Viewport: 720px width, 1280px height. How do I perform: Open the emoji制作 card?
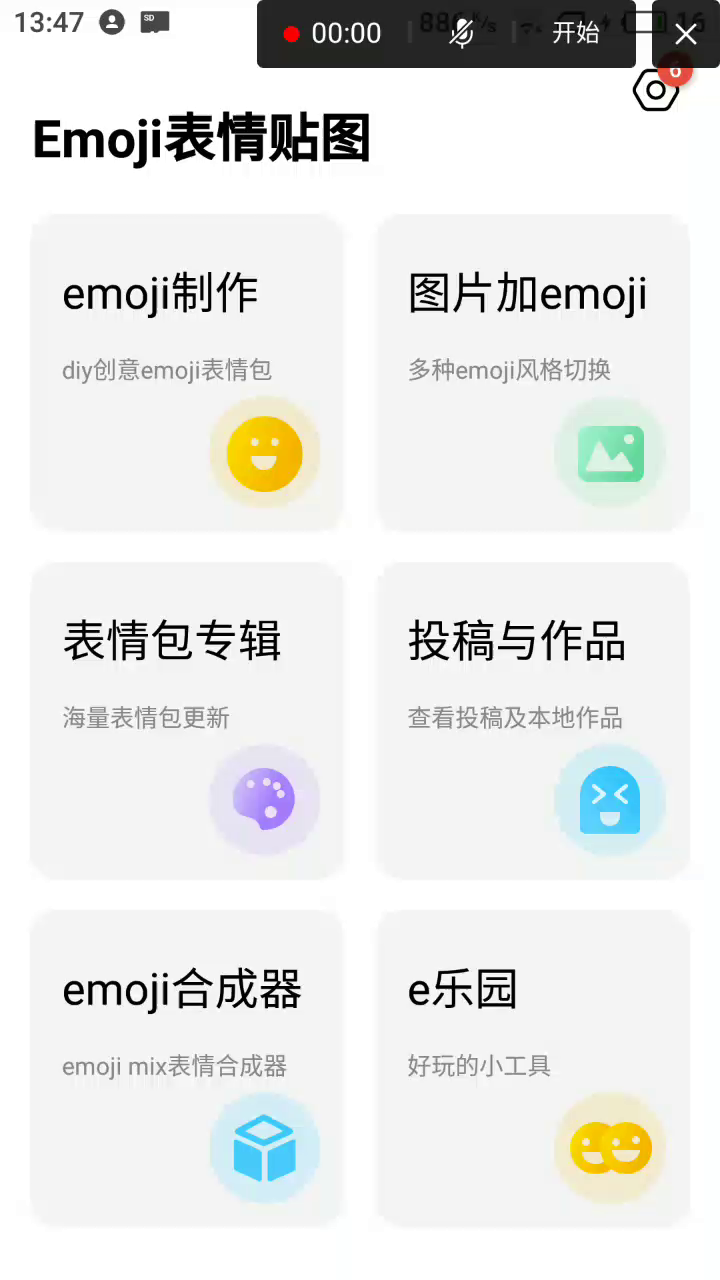(x=187, y=372)
